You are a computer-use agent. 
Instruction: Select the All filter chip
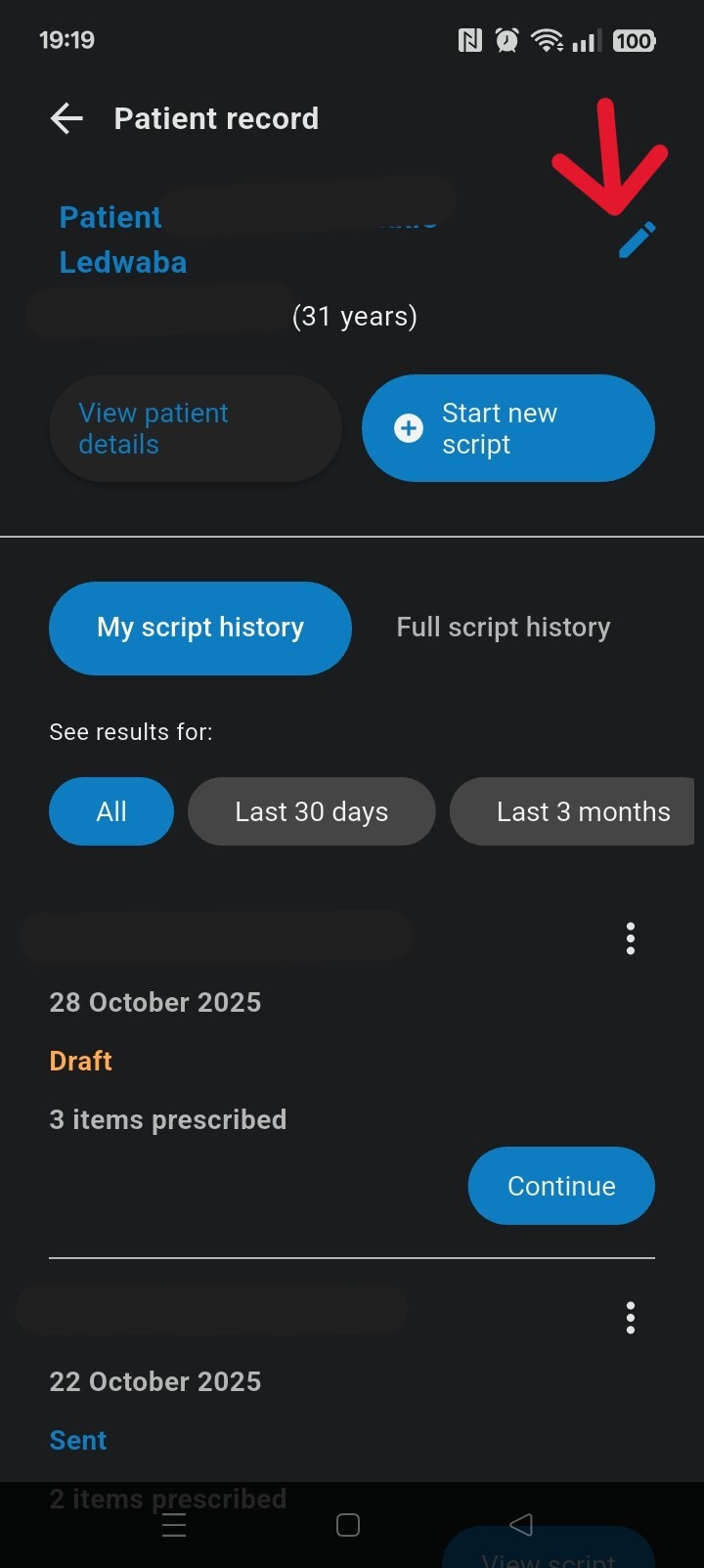pos(111,811)
